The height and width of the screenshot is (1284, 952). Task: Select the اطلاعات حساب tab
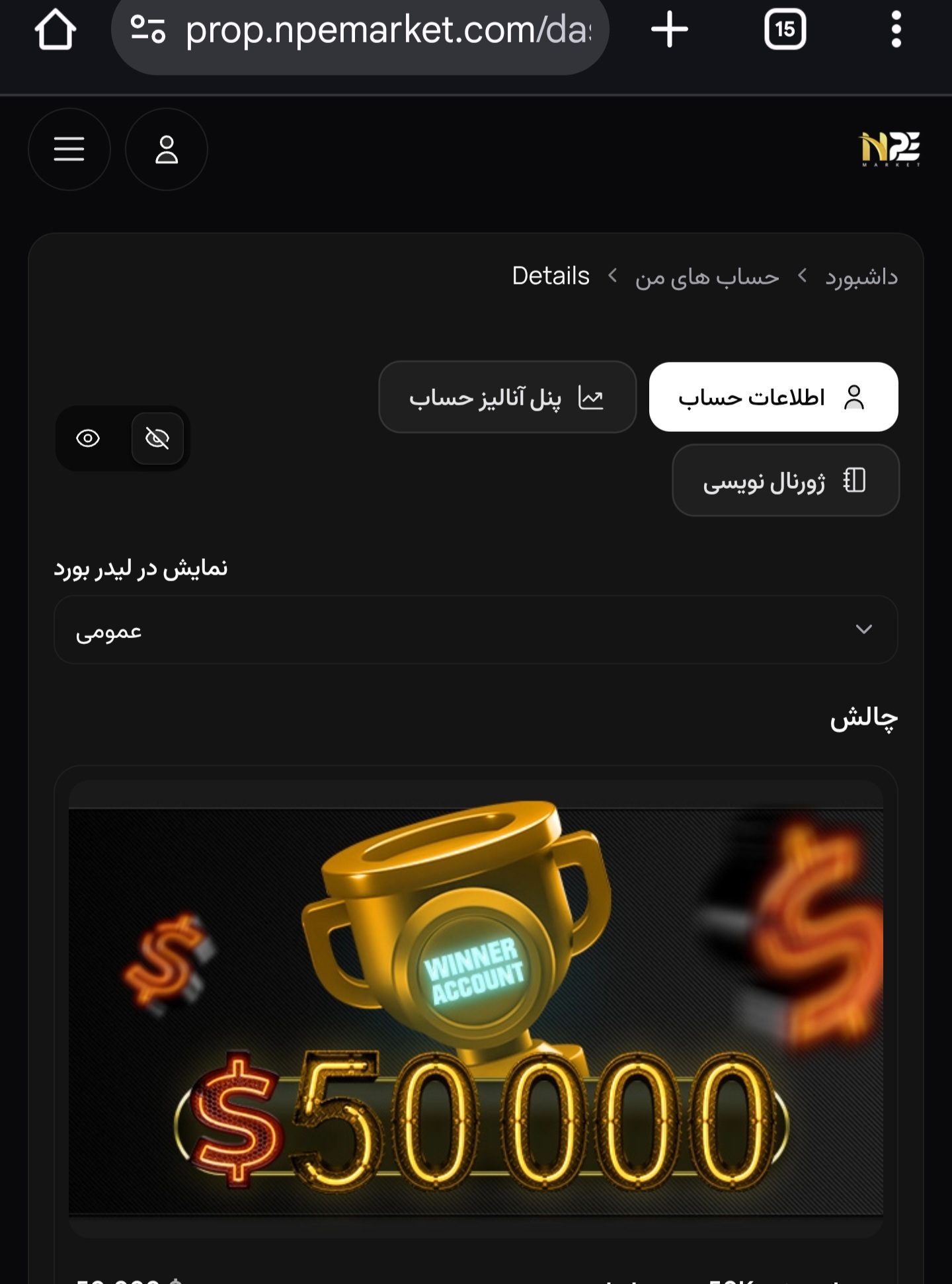coord(773,397)
